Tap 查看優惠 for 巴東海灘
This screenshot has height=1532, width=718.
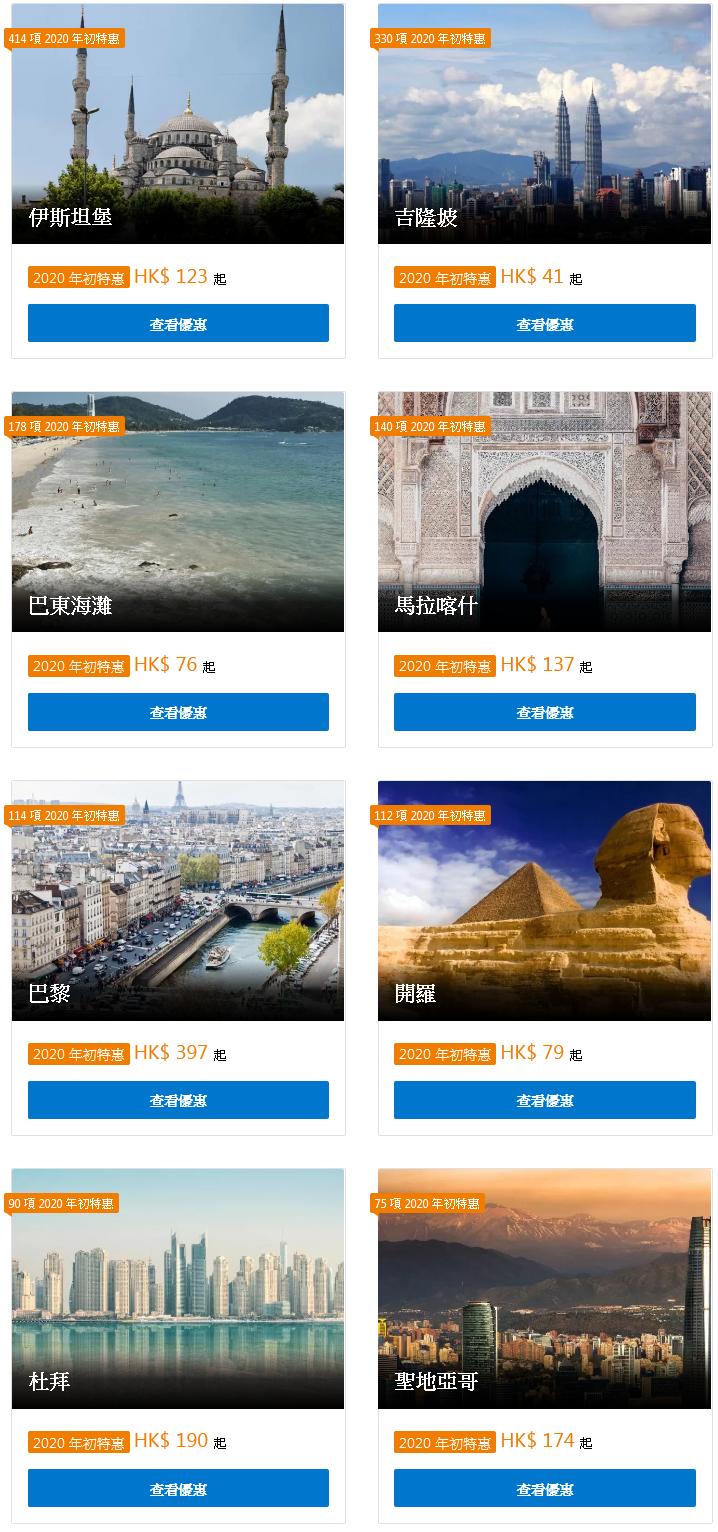click(x=178, y=712)
